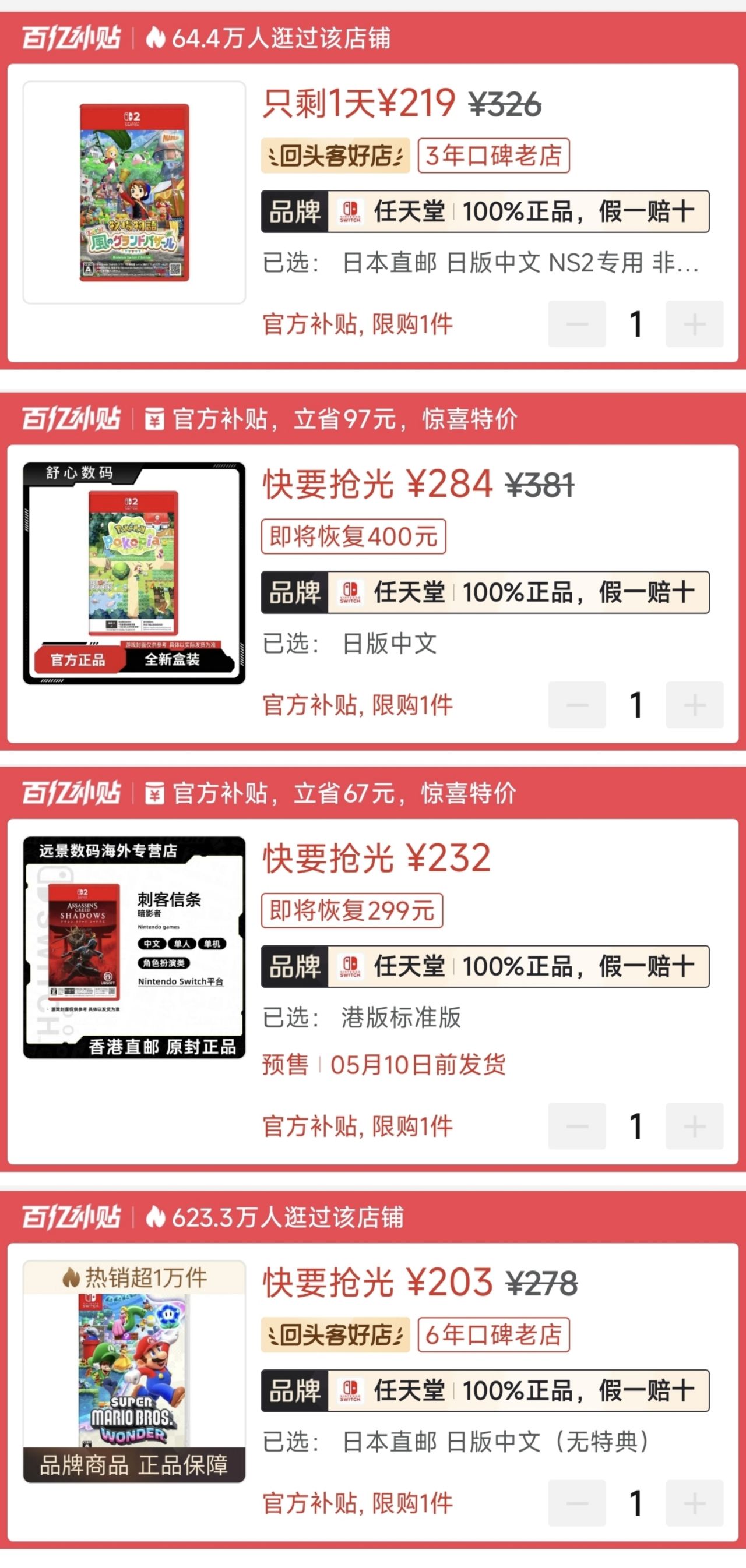Add one more of the ¥284 item
This screenshot has height=1568, width=746.
coord(694,705)
